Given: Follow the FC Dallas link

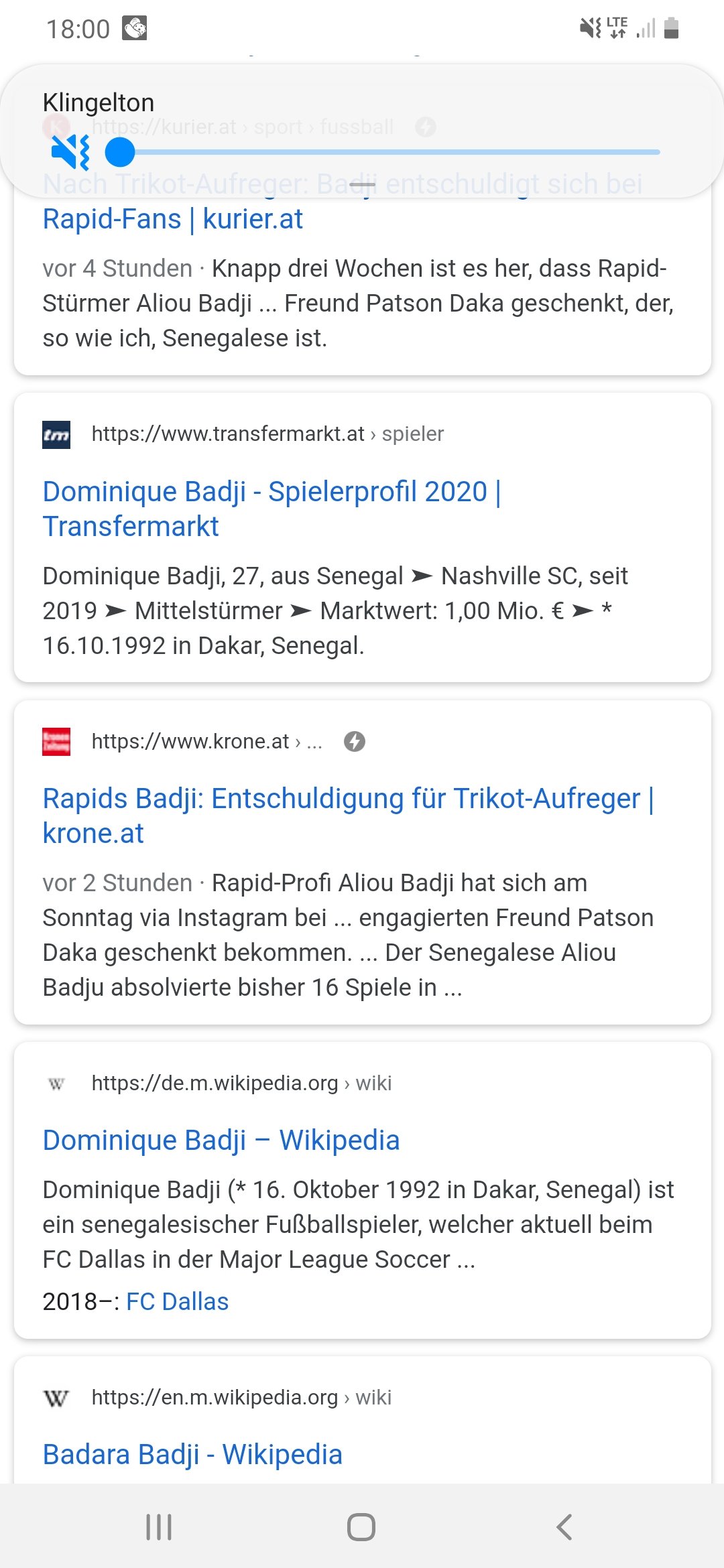Looking at the screenshot, I should click(x=178, y=1301).
